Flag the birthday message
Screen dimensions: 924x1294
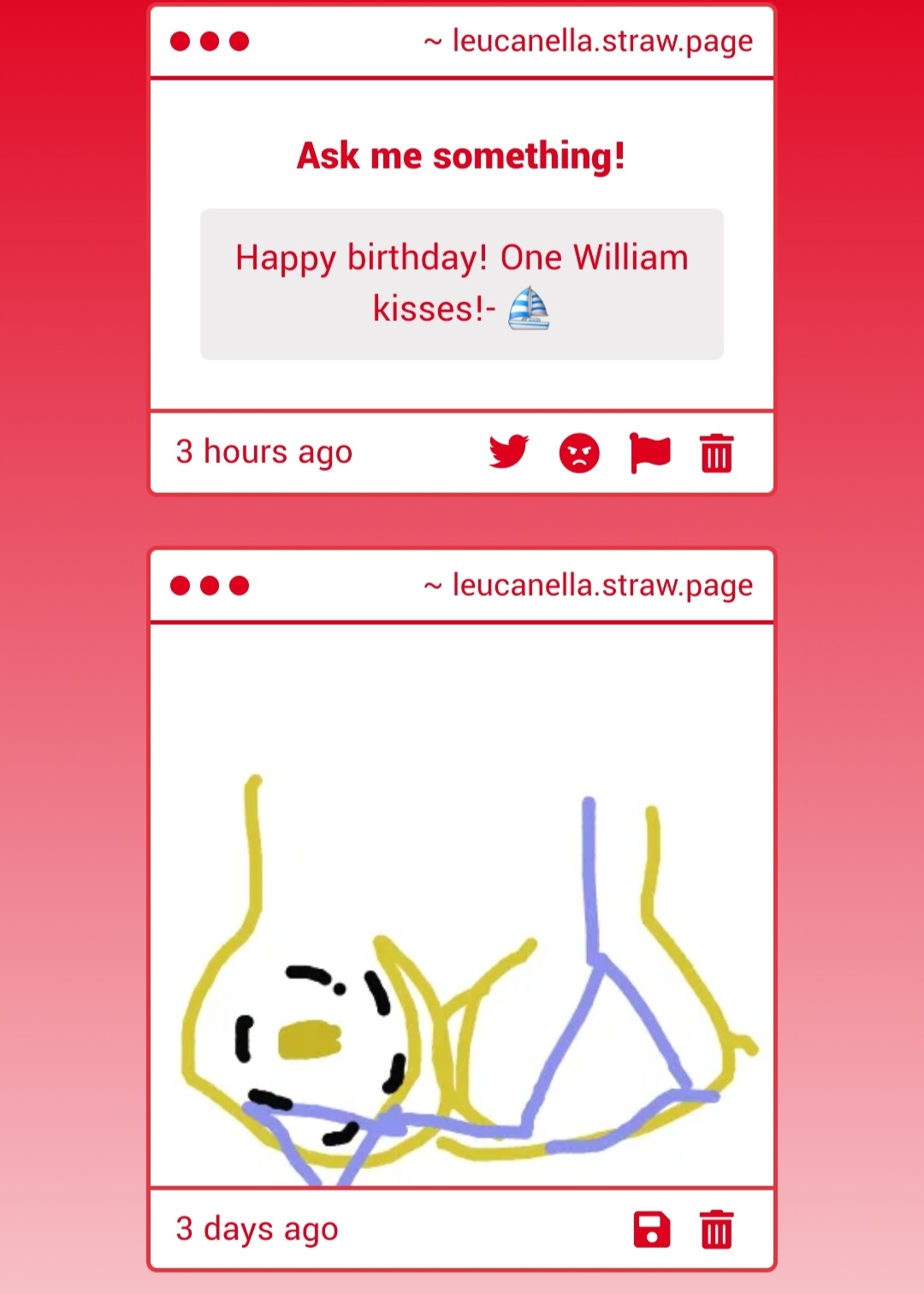pos(649,453)
